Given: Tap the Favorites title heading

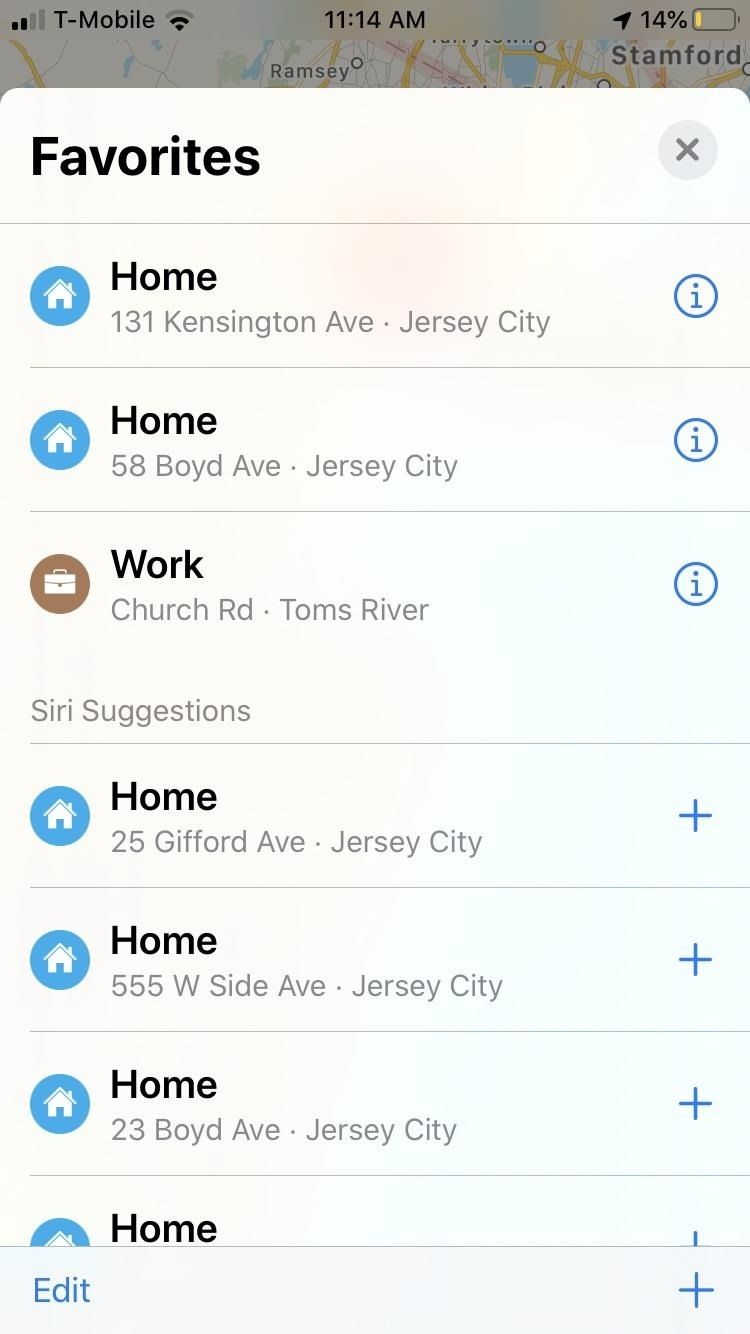Looking at the screenshot, I should [x=144, y=155].
